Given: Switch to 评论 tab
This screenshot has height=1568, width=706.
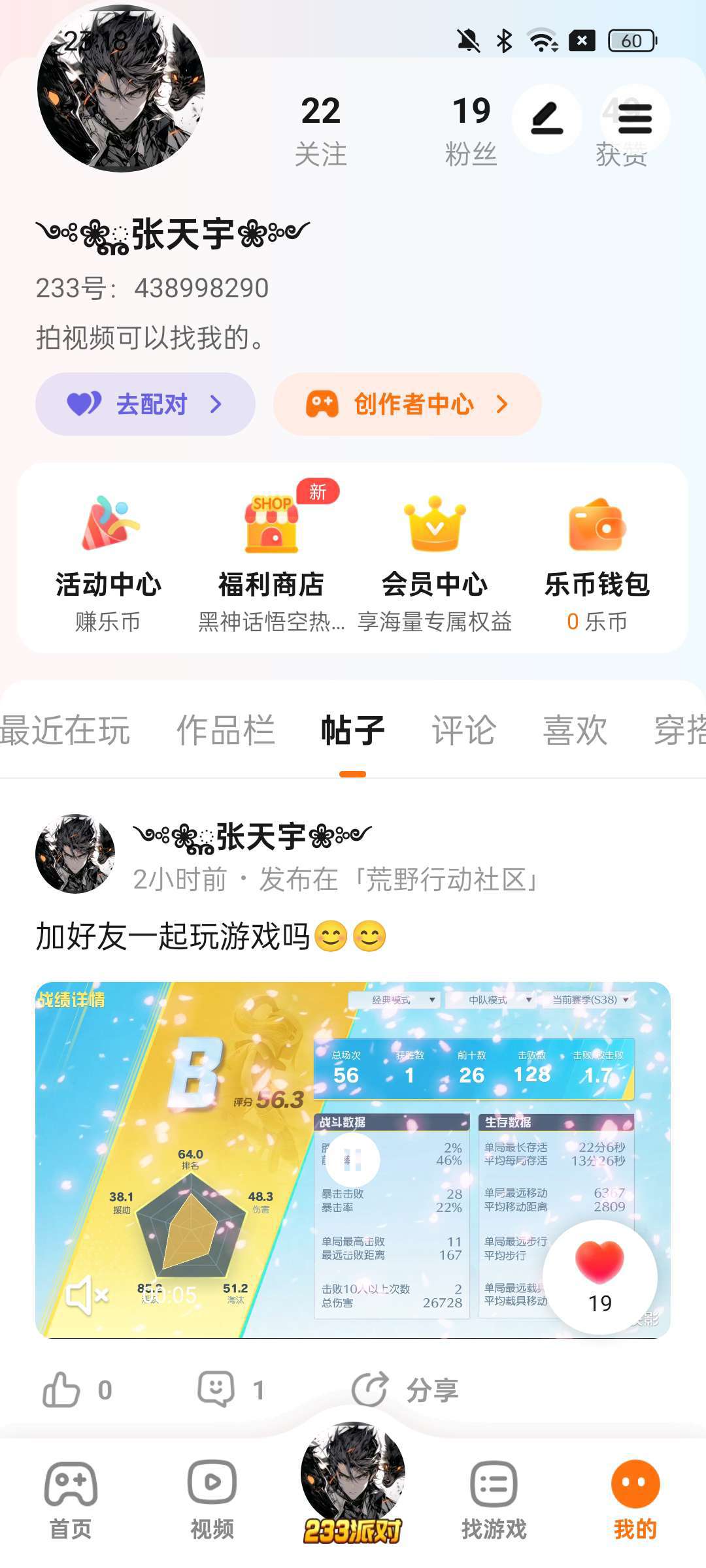Looking at the screenshot, I should tap(463, 730).
